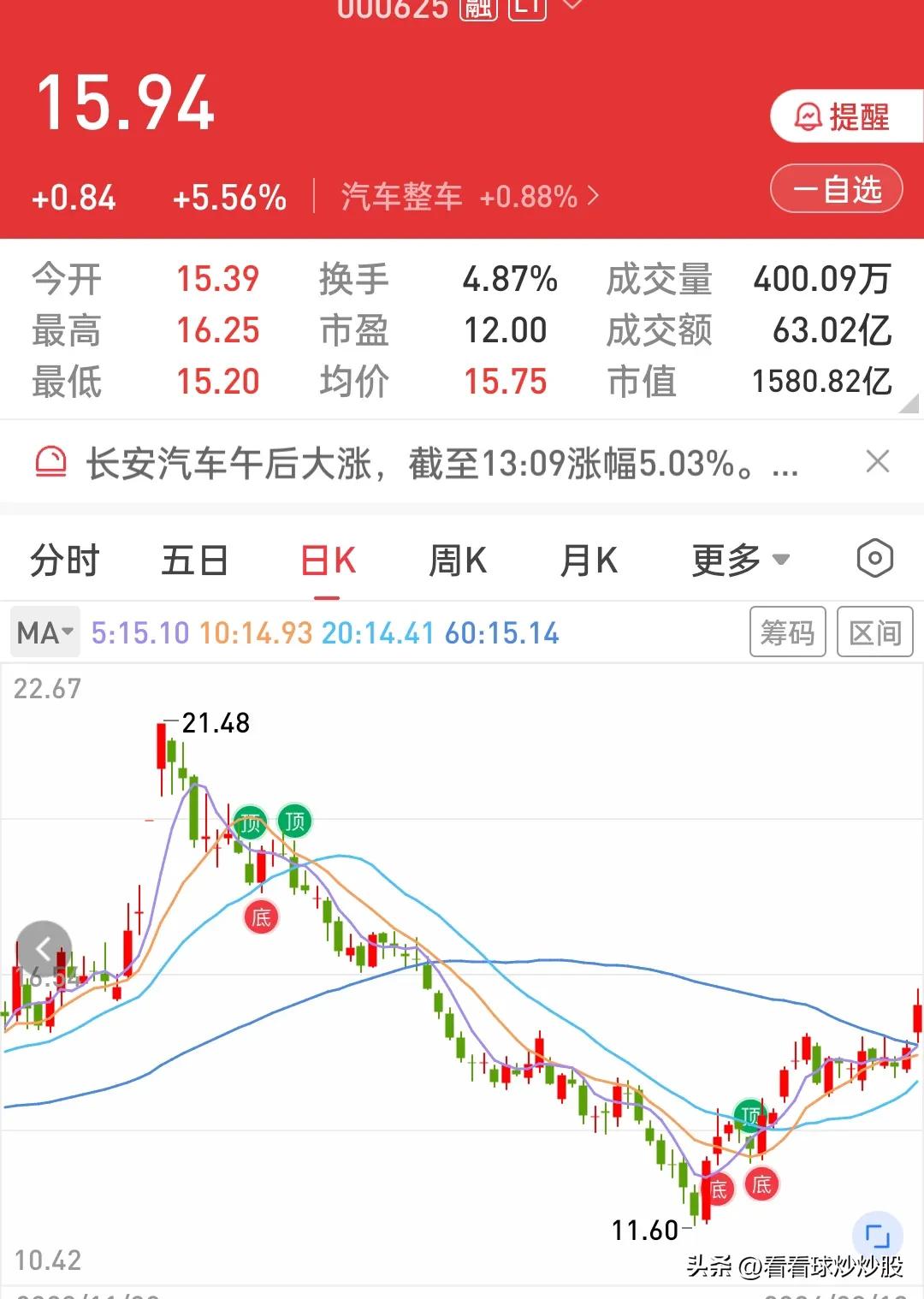Click the L1 quote level badge

526,9
